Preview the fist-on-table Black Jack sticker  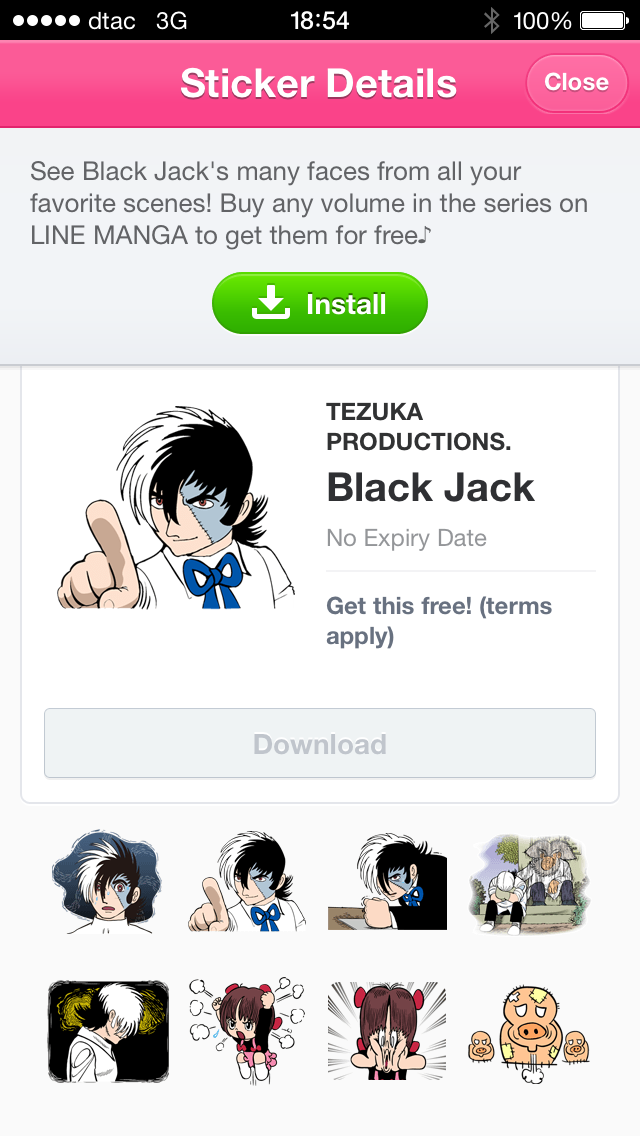click(x=387, y=883)
